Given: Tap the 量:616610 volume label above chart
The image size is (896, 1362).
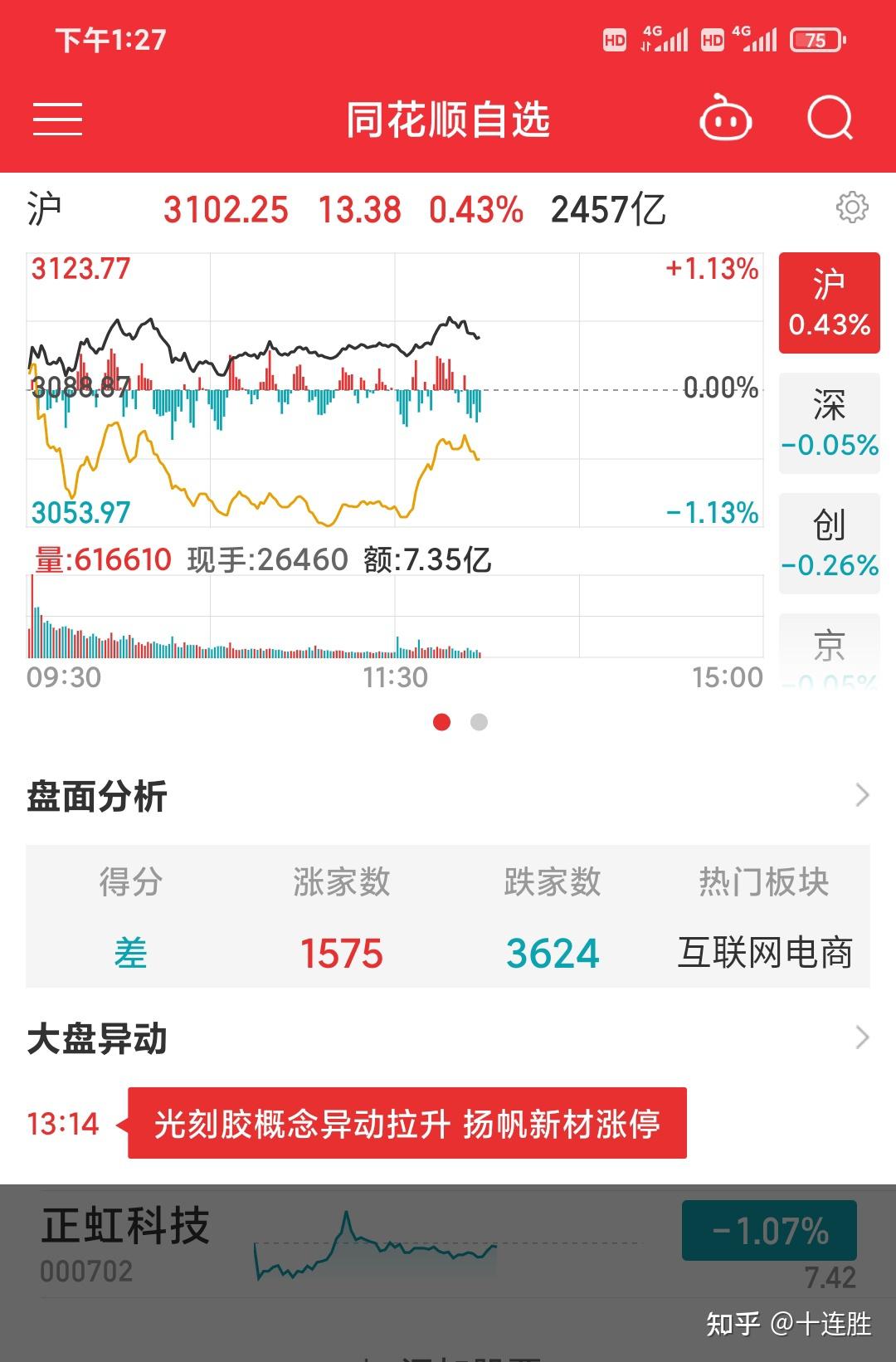Looking at the screenshot, I should click(104, 561).
